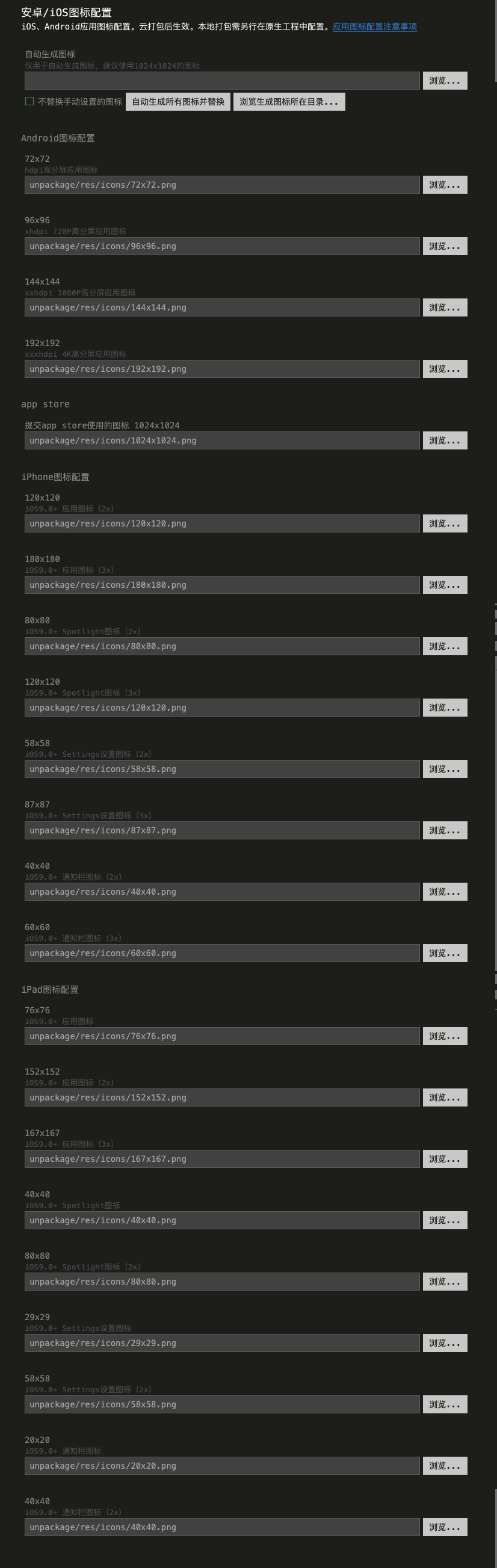Image resolution: width=497 pixels, height=1568 pixels.
Task: Edit the 192x192 icon path field
Action: [221, 369]
